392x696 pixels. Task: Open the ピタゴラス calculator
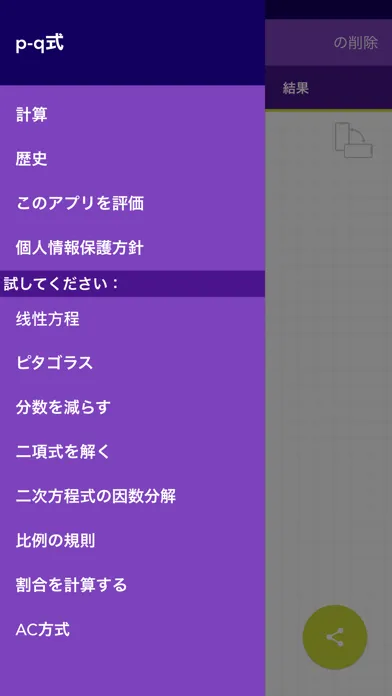[x=132, y=364]
